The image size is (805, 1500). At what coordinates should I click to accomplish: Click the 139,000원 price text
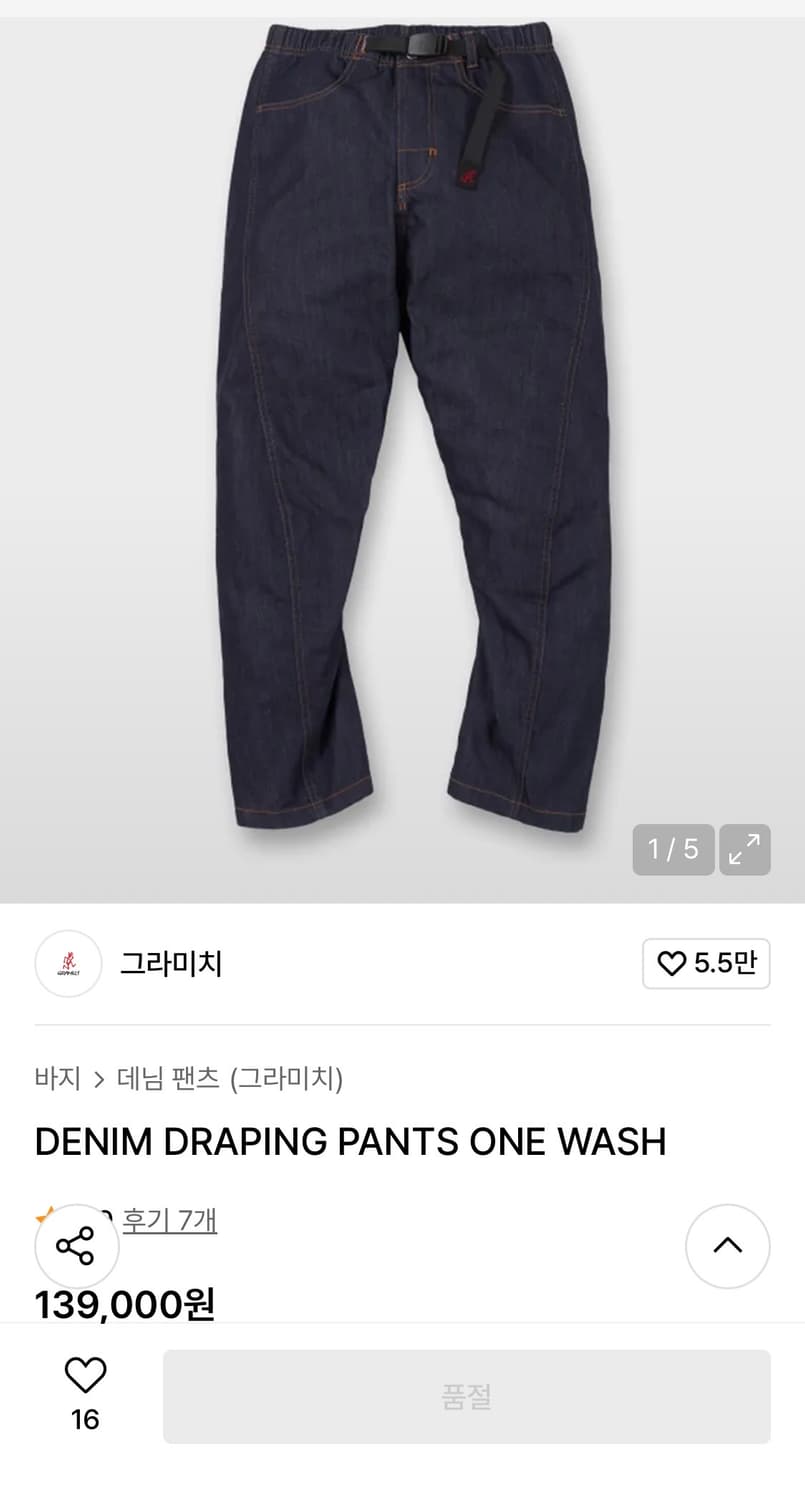tap(122, 1302)
